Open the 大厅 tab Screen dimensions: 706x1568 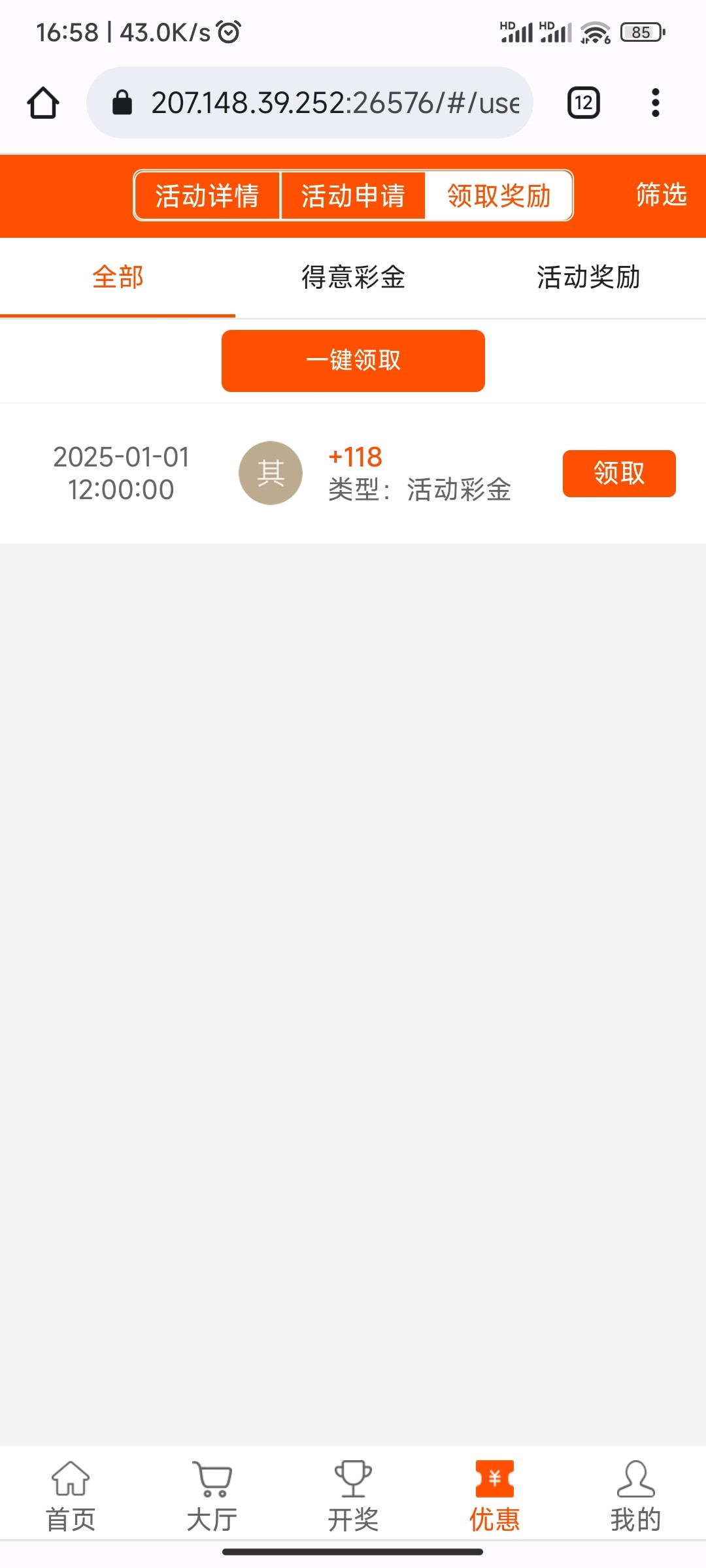(212, 1496)
